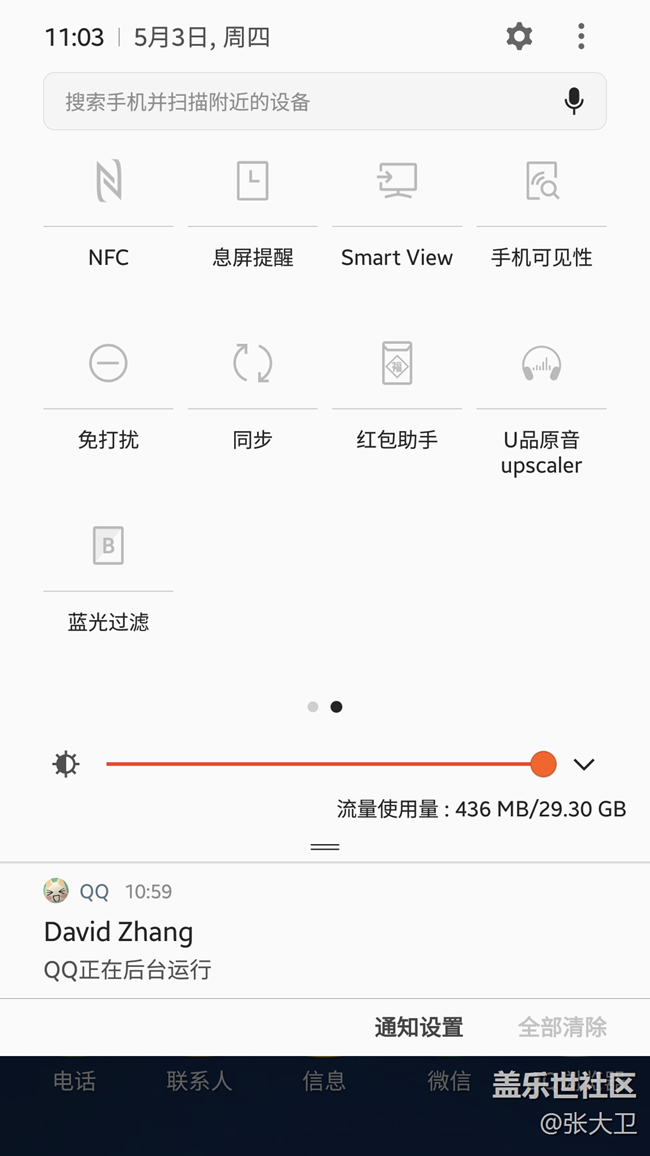Enable 蓝光过滤 filter

(x=108, y=546)
